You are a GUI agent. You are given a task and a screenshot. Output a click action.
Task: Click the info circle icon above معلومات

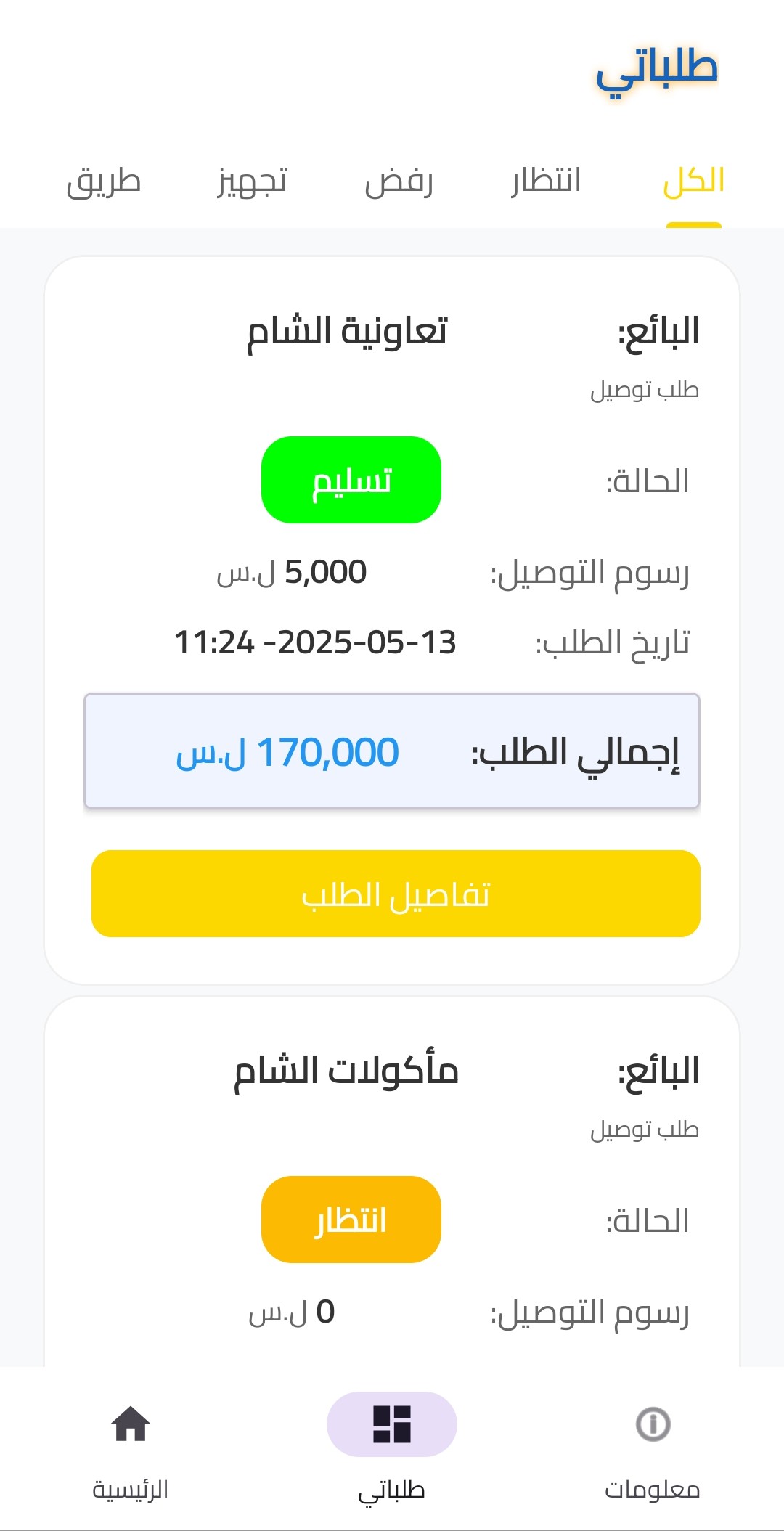pyautogui.click(x=652, y=1423)
